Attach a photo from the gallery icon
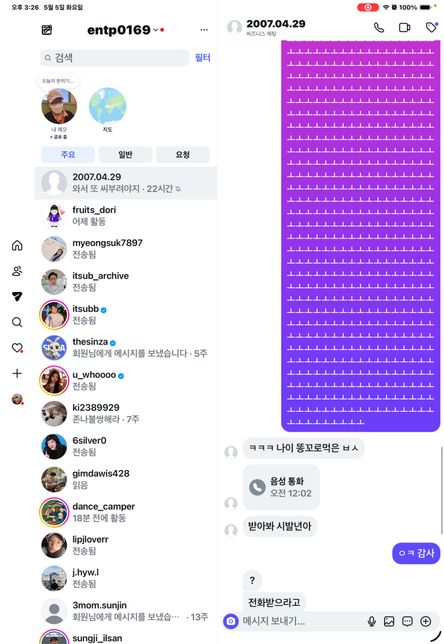This screenshot has height=644, width=444. coord(389,621)
